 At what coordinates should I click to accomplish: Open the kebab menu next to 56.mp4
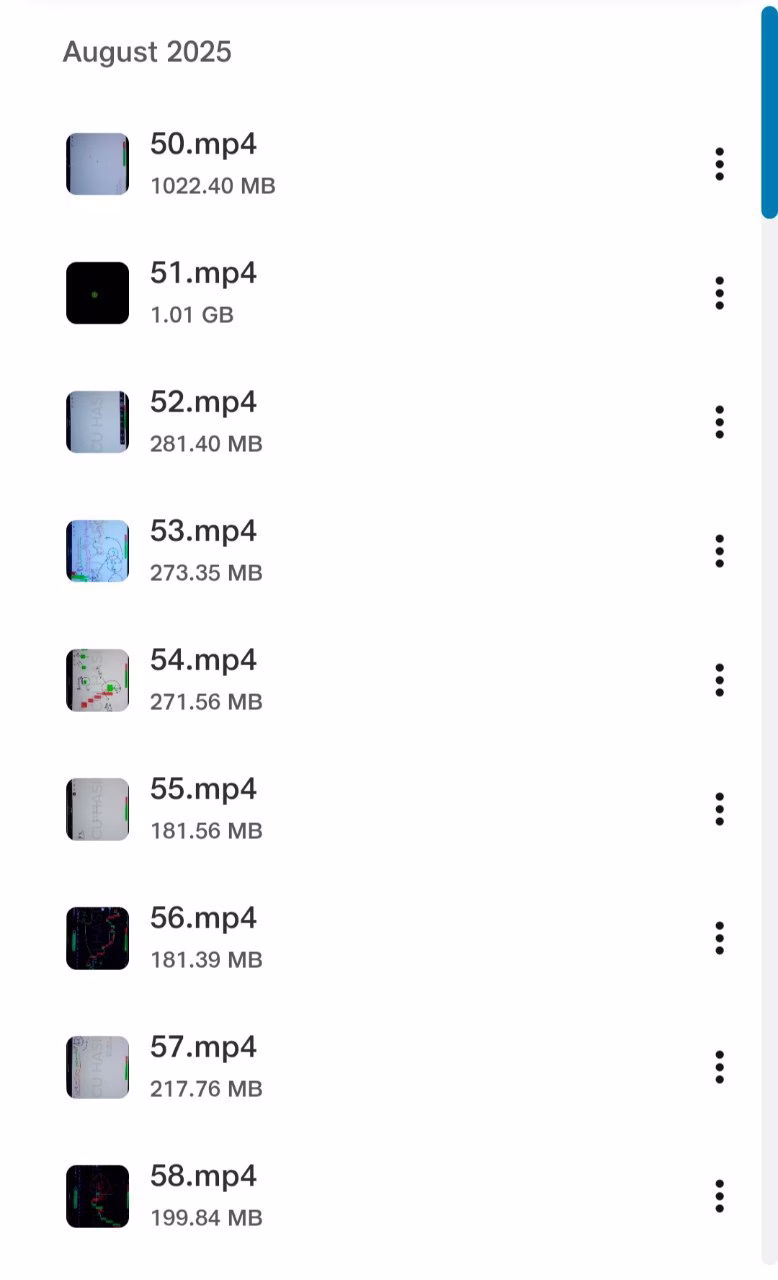click(719, 938)
